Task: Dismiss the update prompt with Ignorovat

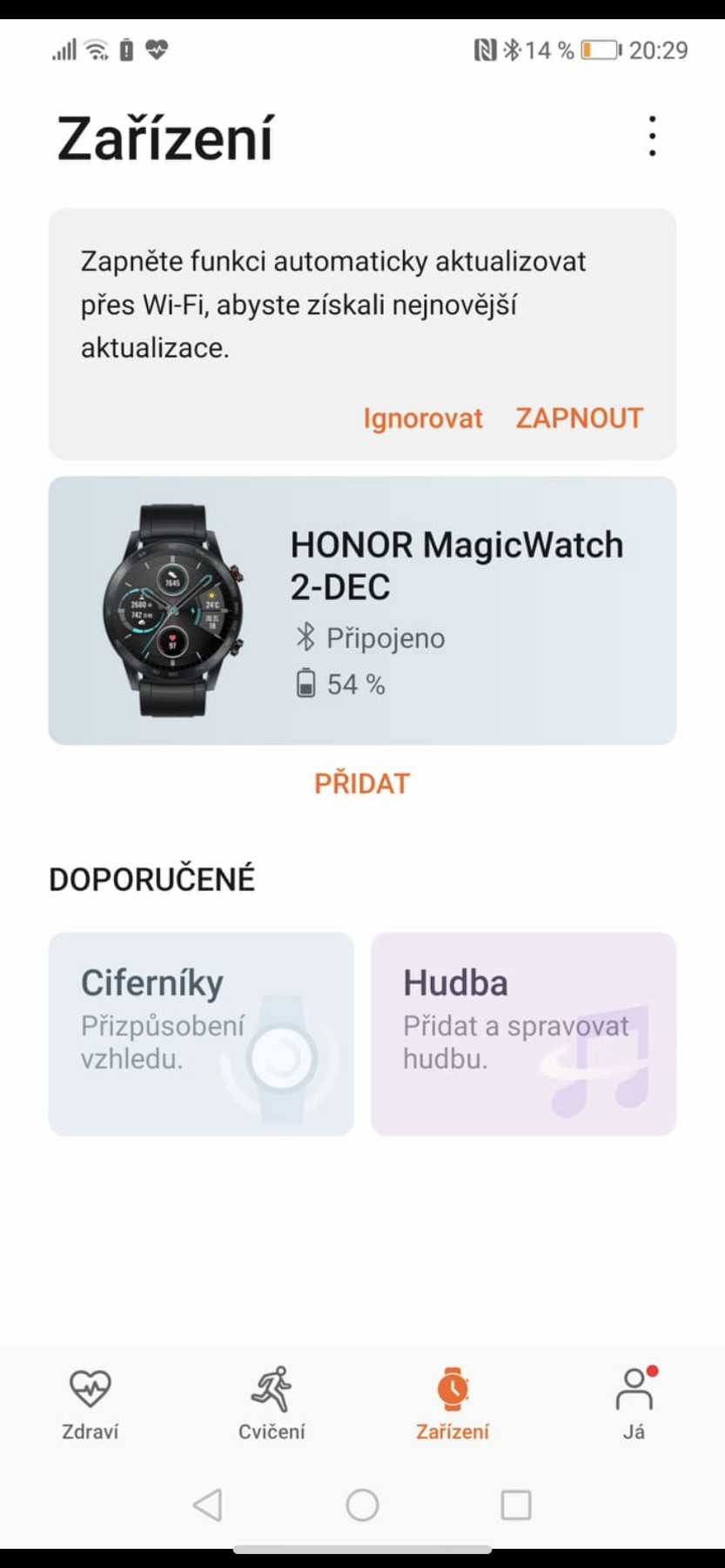Action: coord(422,419)
